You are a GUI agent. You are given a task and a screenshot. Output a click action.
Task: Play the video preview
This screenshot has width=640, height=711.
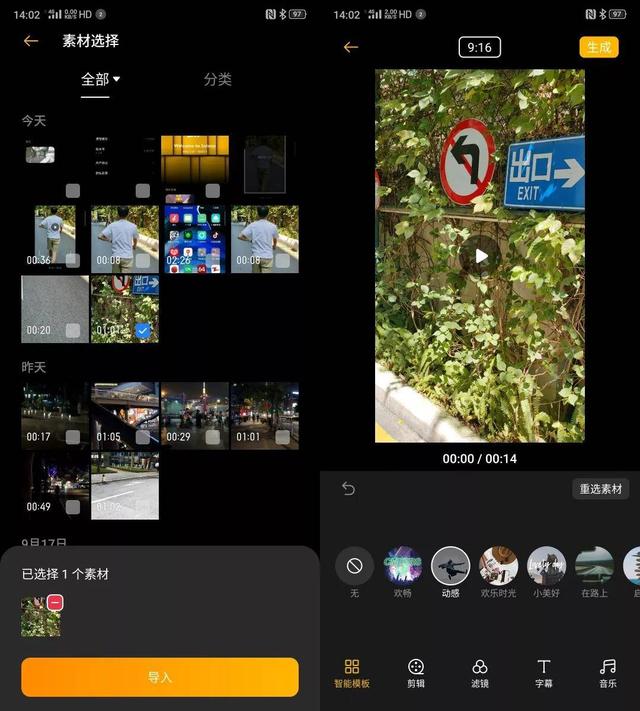[480, 256]
